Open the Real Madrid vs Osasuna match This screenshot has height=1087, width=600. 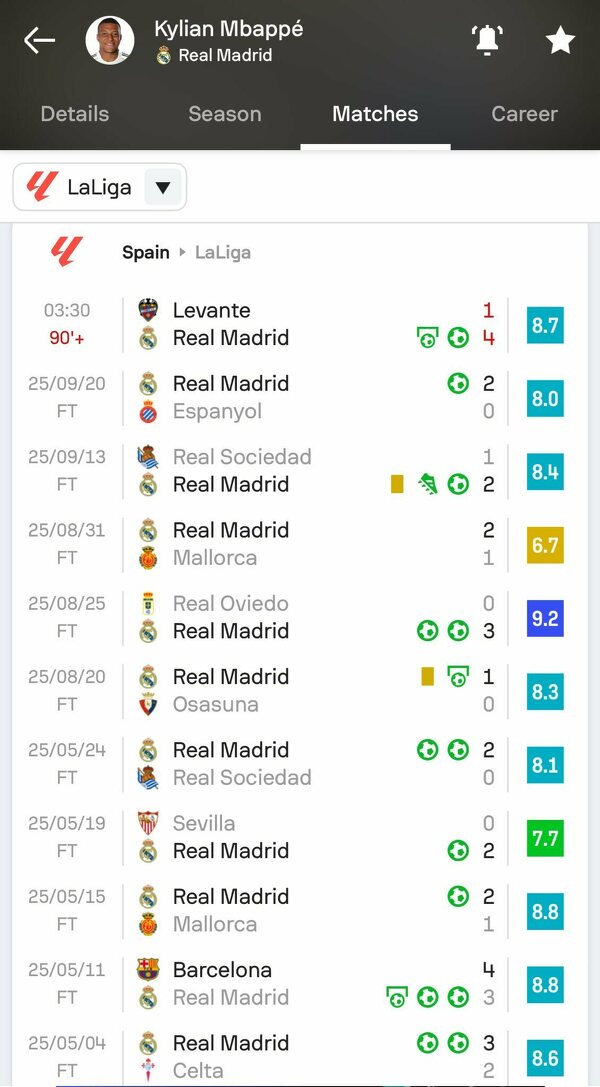click(300, 690)
